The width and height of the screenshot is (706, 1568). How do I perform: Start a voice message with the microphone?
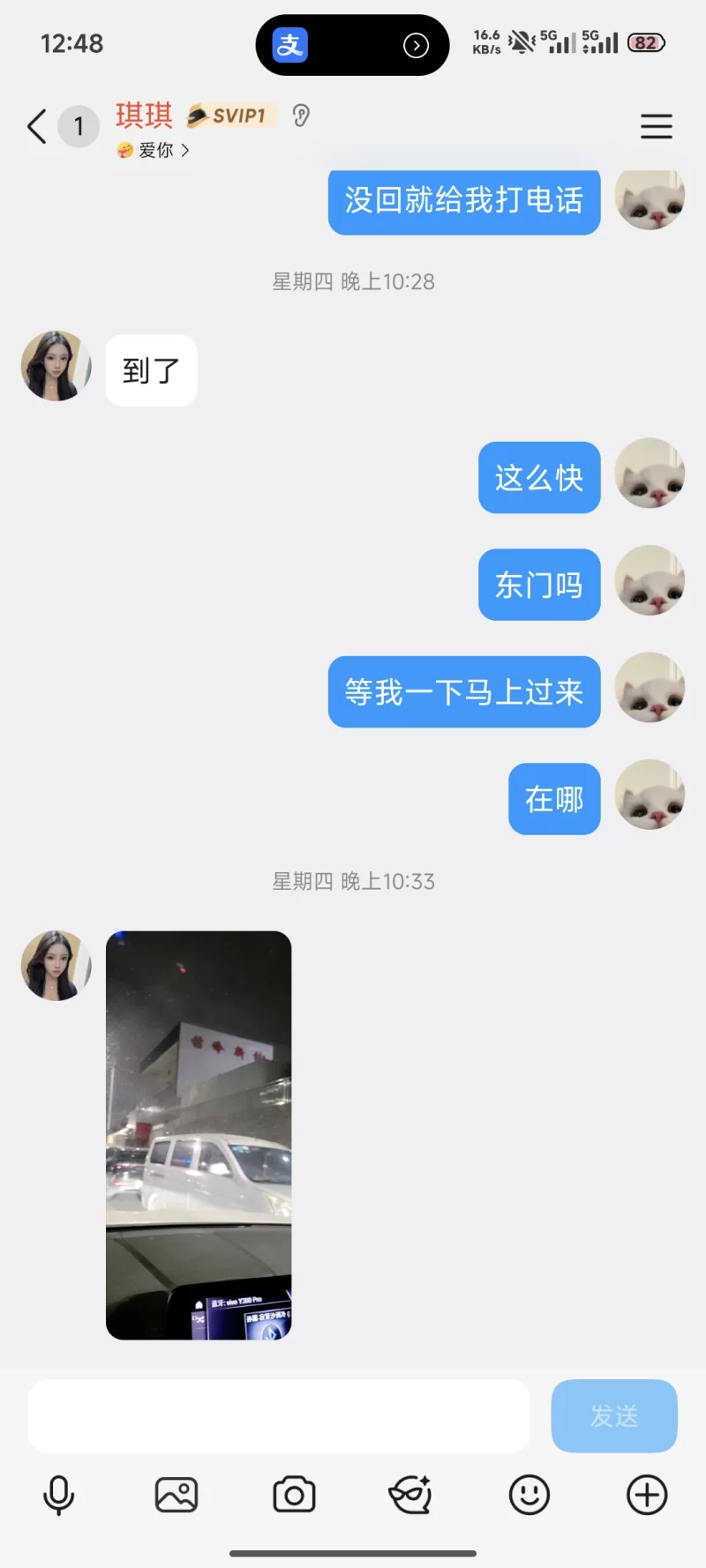[59, 1495]
